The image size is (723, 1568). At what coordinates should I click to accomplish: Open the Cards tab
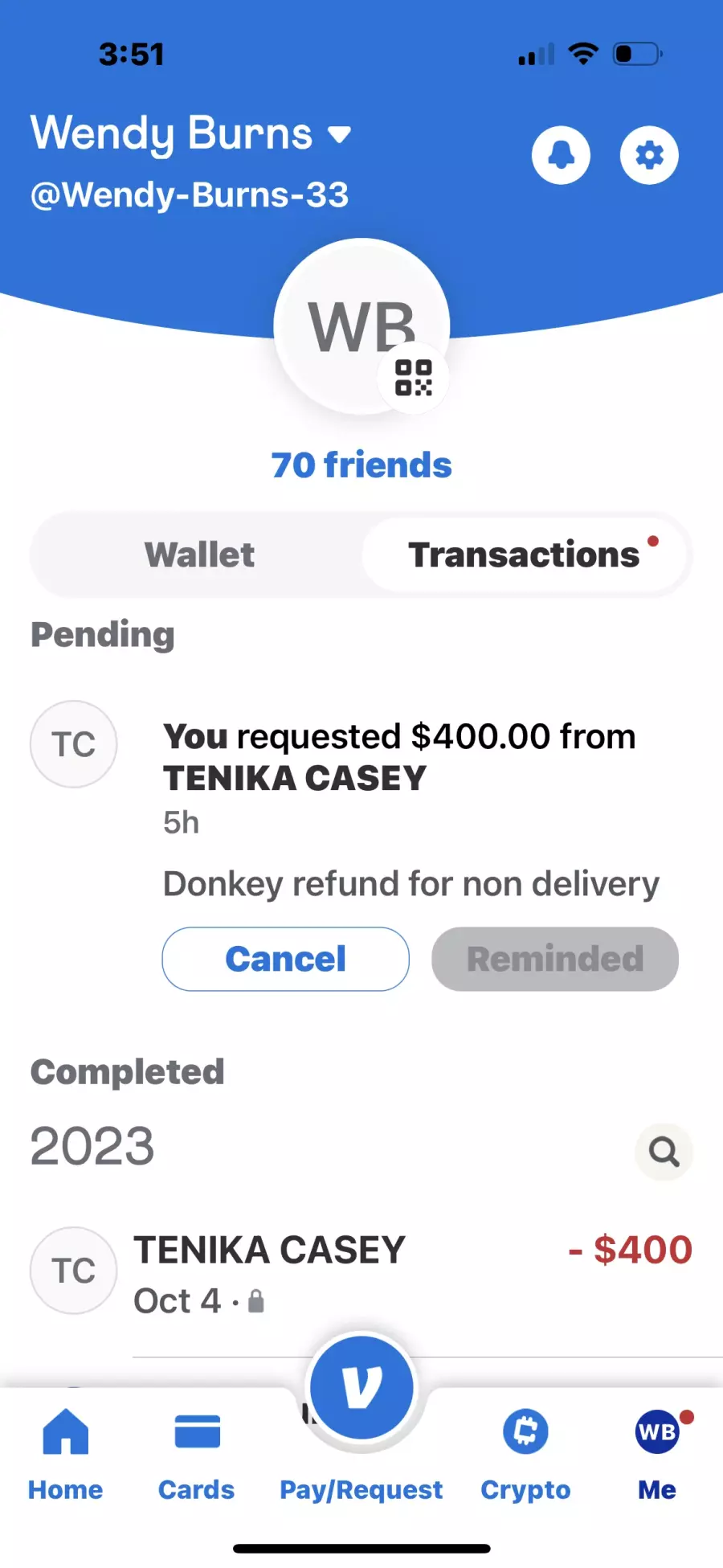(197, 1454)
